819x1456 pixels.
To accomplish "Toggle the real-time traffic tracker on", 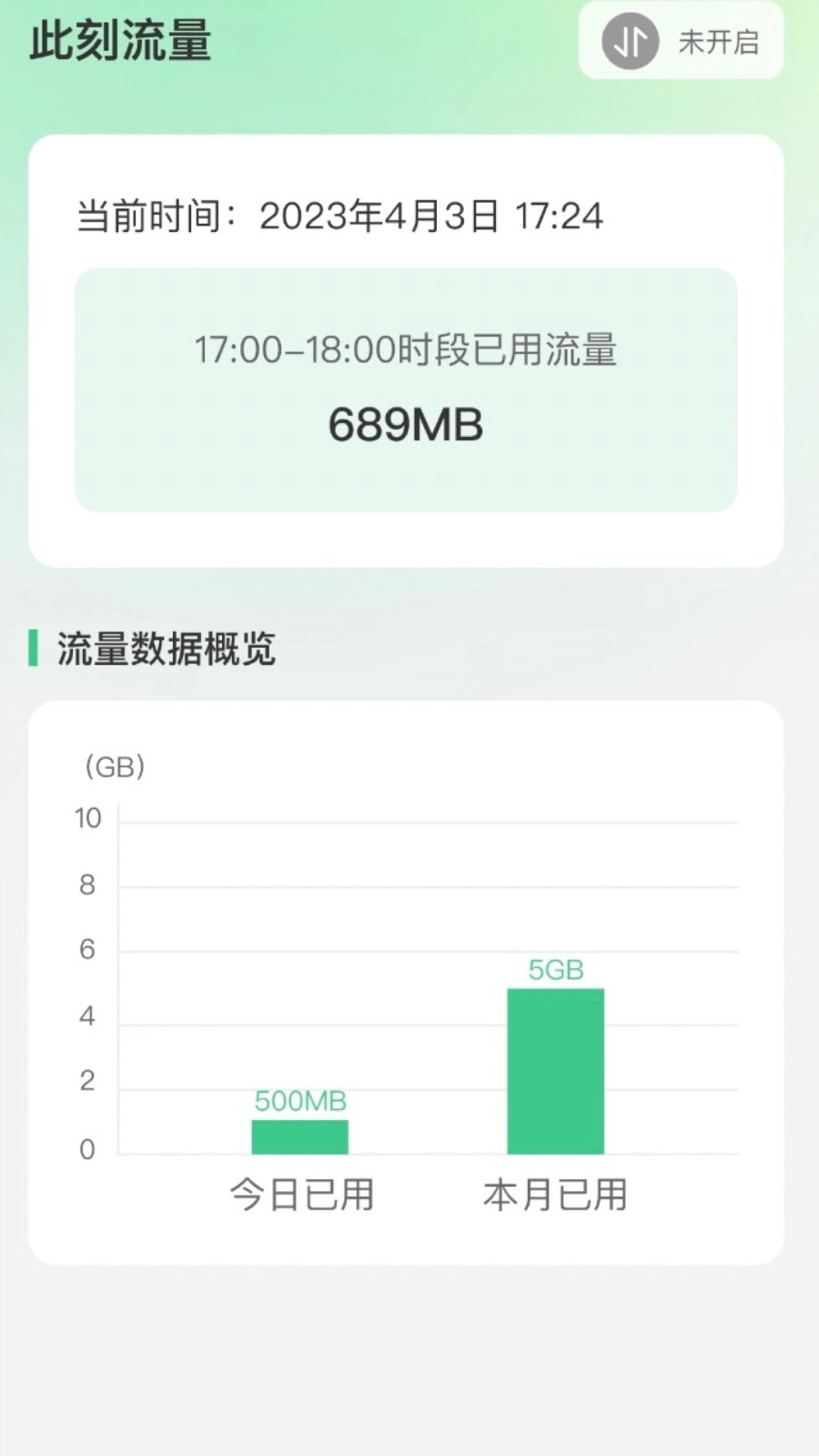I will point(679,41).
